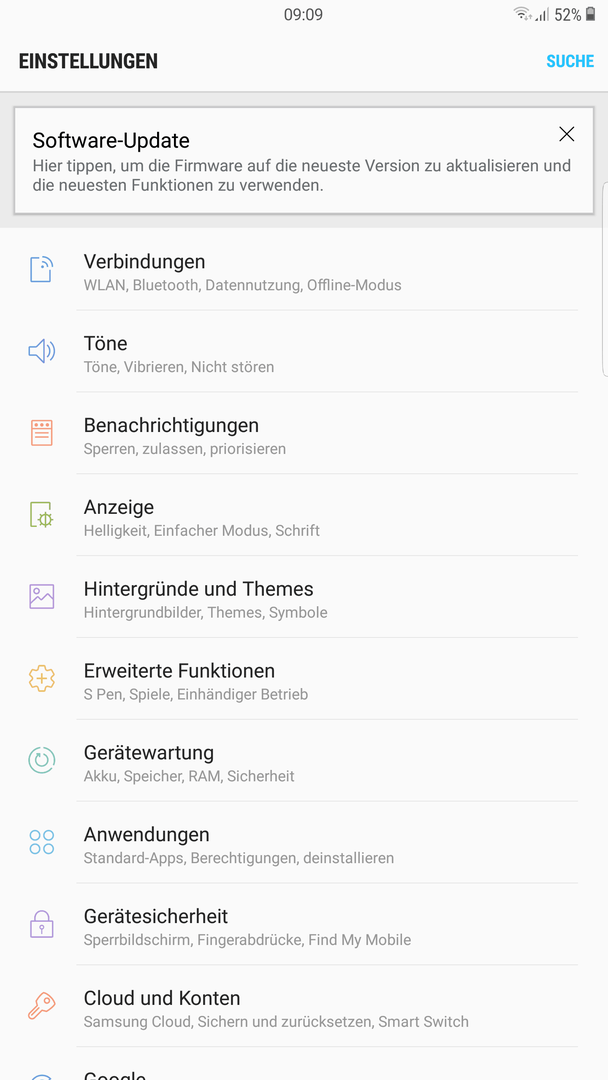This screenshot has width=608, height=1080.
Task: Select Cloud und Konten
Action: [x=304, y=1008]
